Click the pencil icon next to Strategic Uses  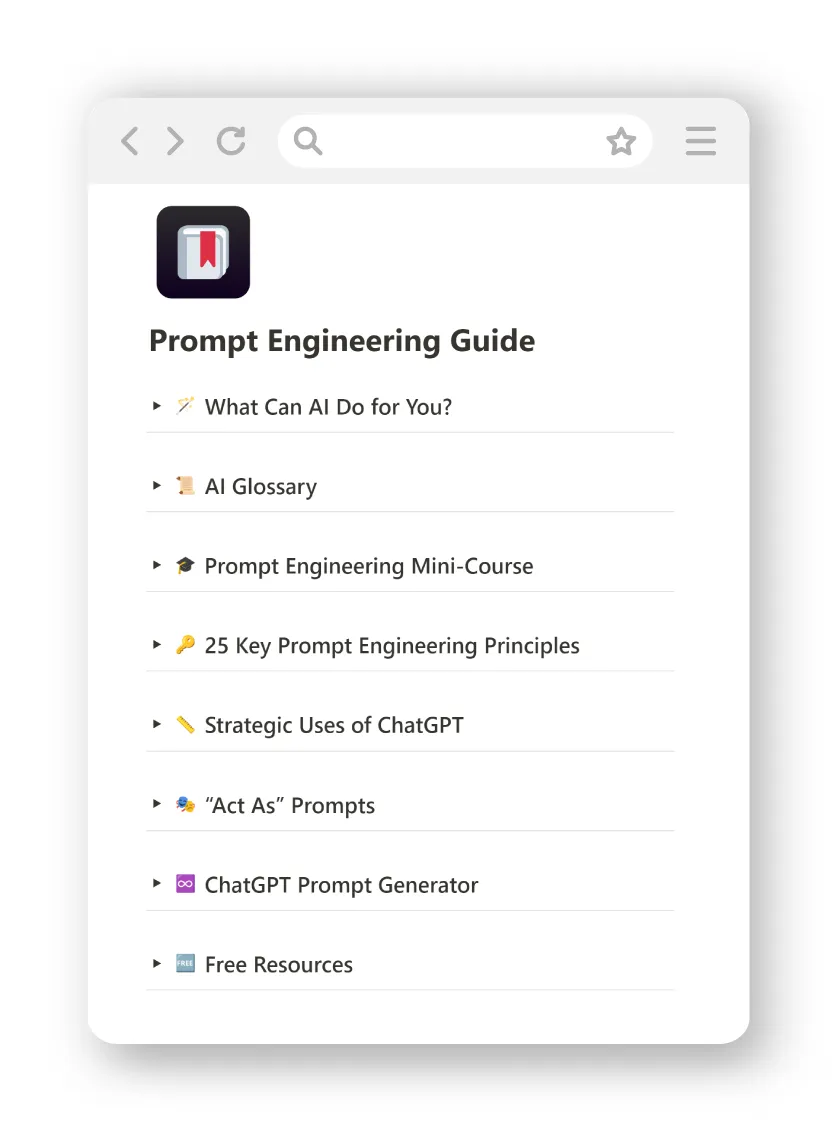(x=186, y=724)
